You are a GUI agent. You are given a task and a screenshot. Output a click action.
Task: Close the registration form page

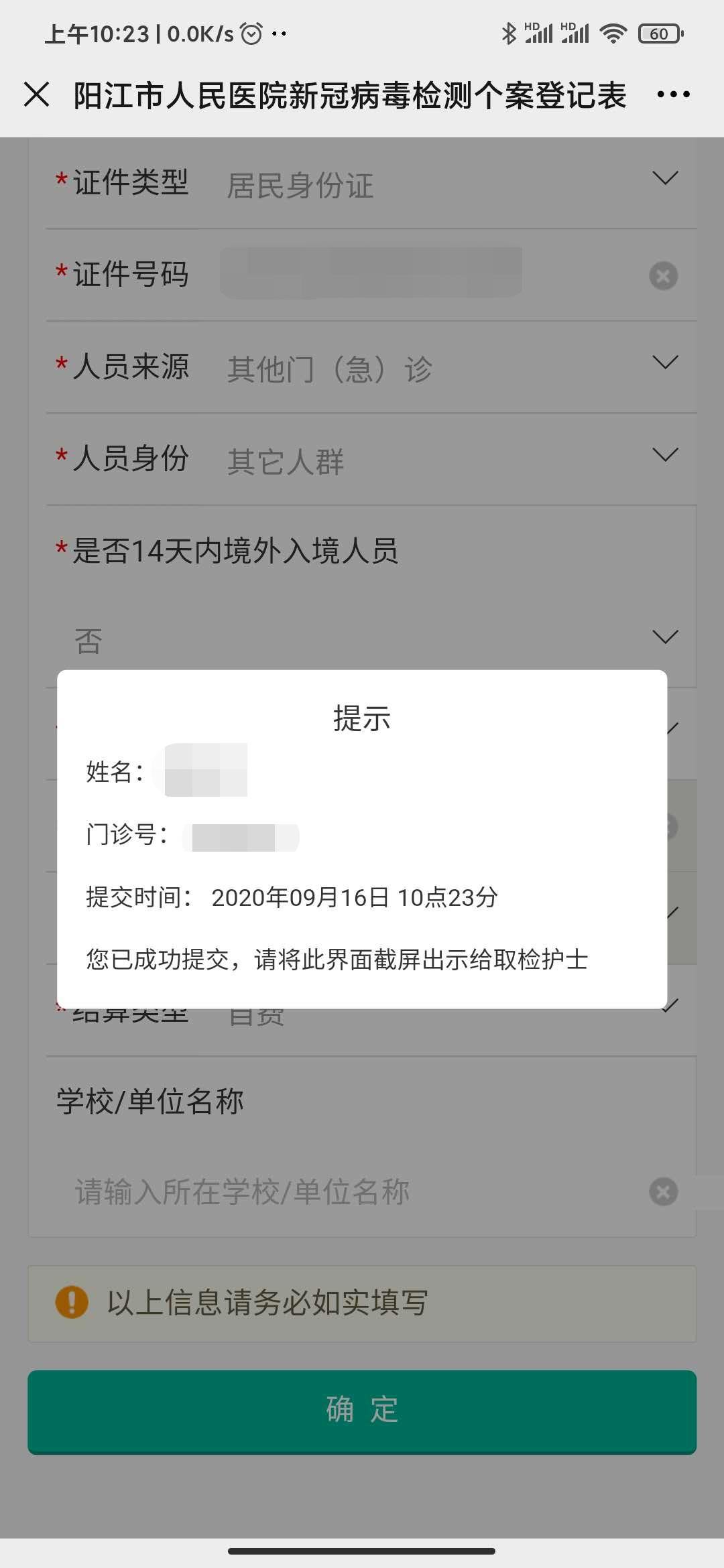[37, 94]
